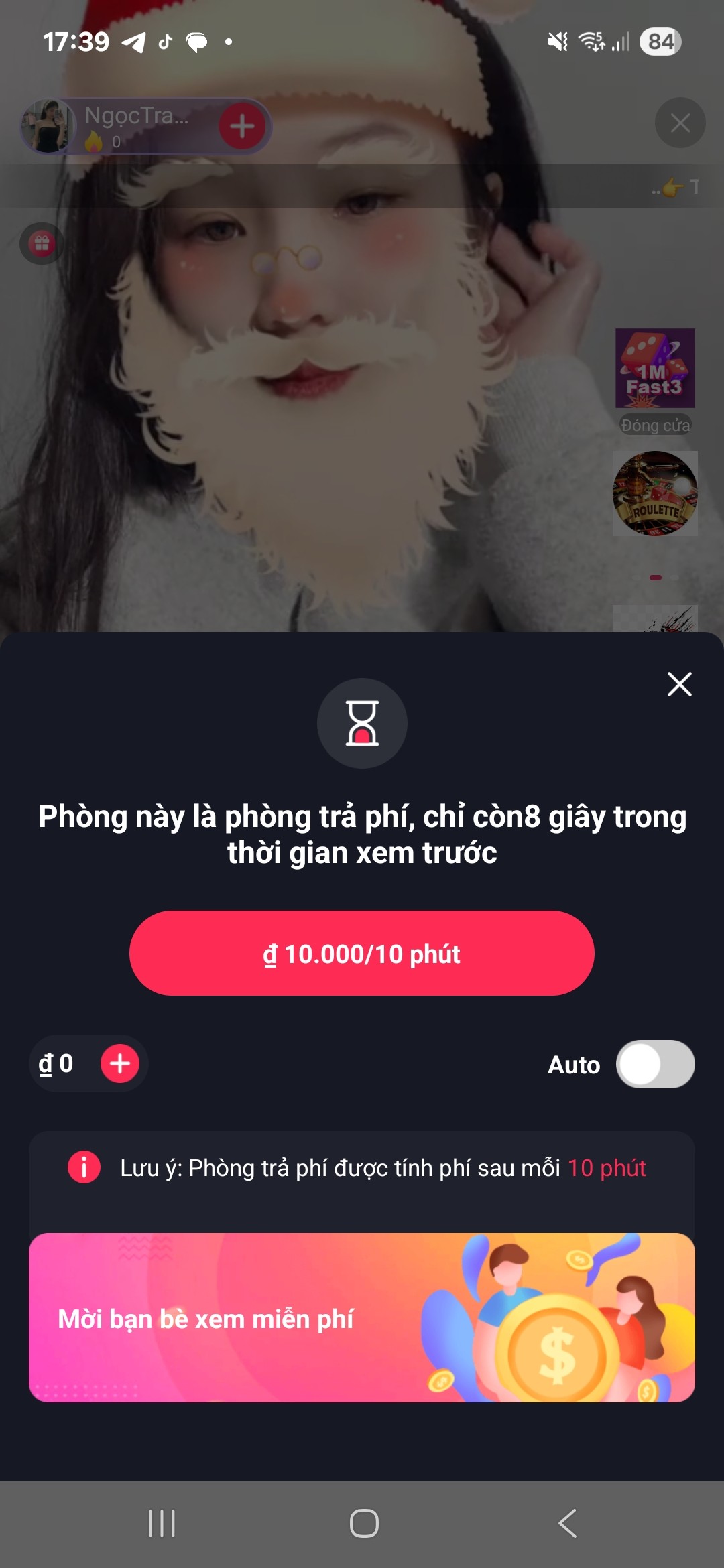Close the paid room bottom sheet
This screenshot has height=1568, width=724.
coord(679,684)
